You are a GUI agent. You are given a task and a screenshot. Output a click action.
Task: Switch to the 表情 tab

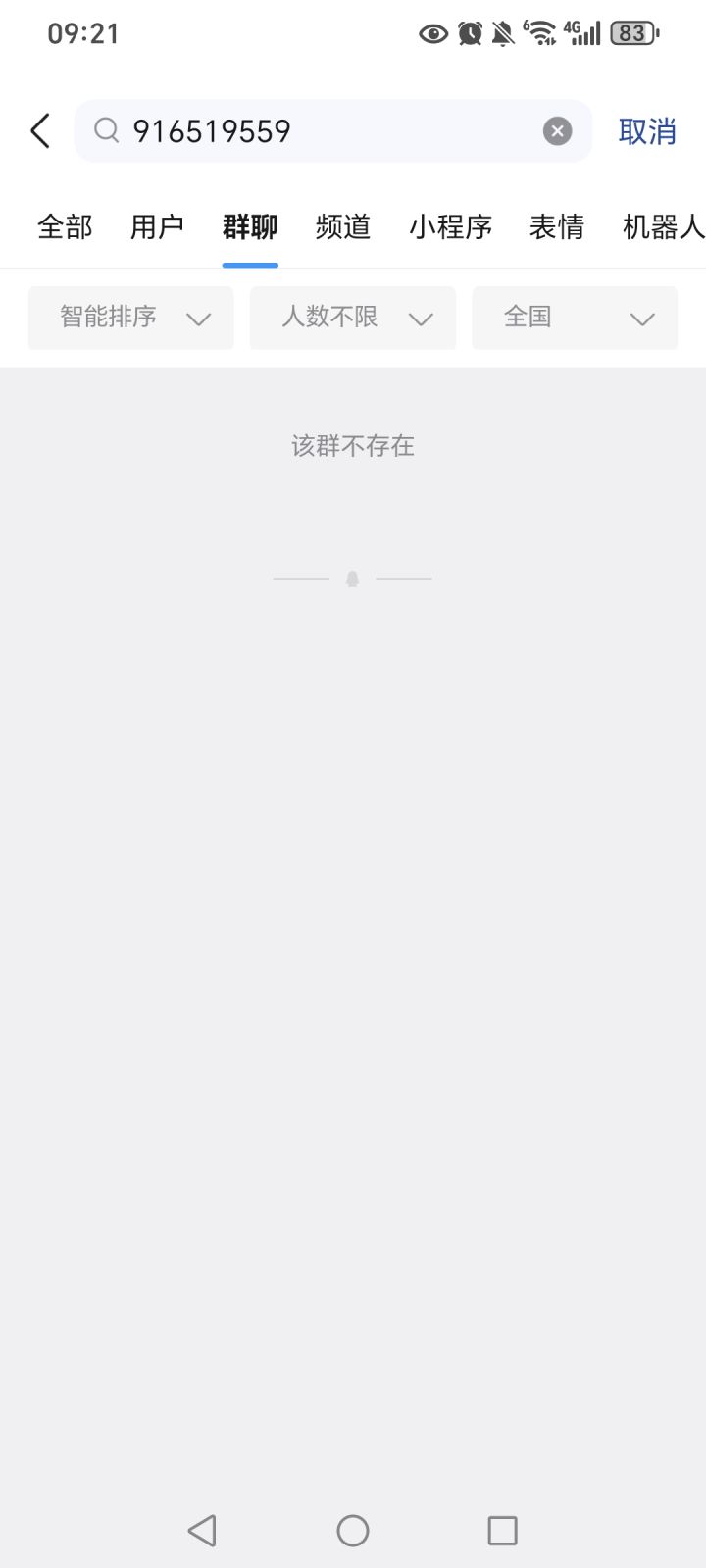coord(557,227)
